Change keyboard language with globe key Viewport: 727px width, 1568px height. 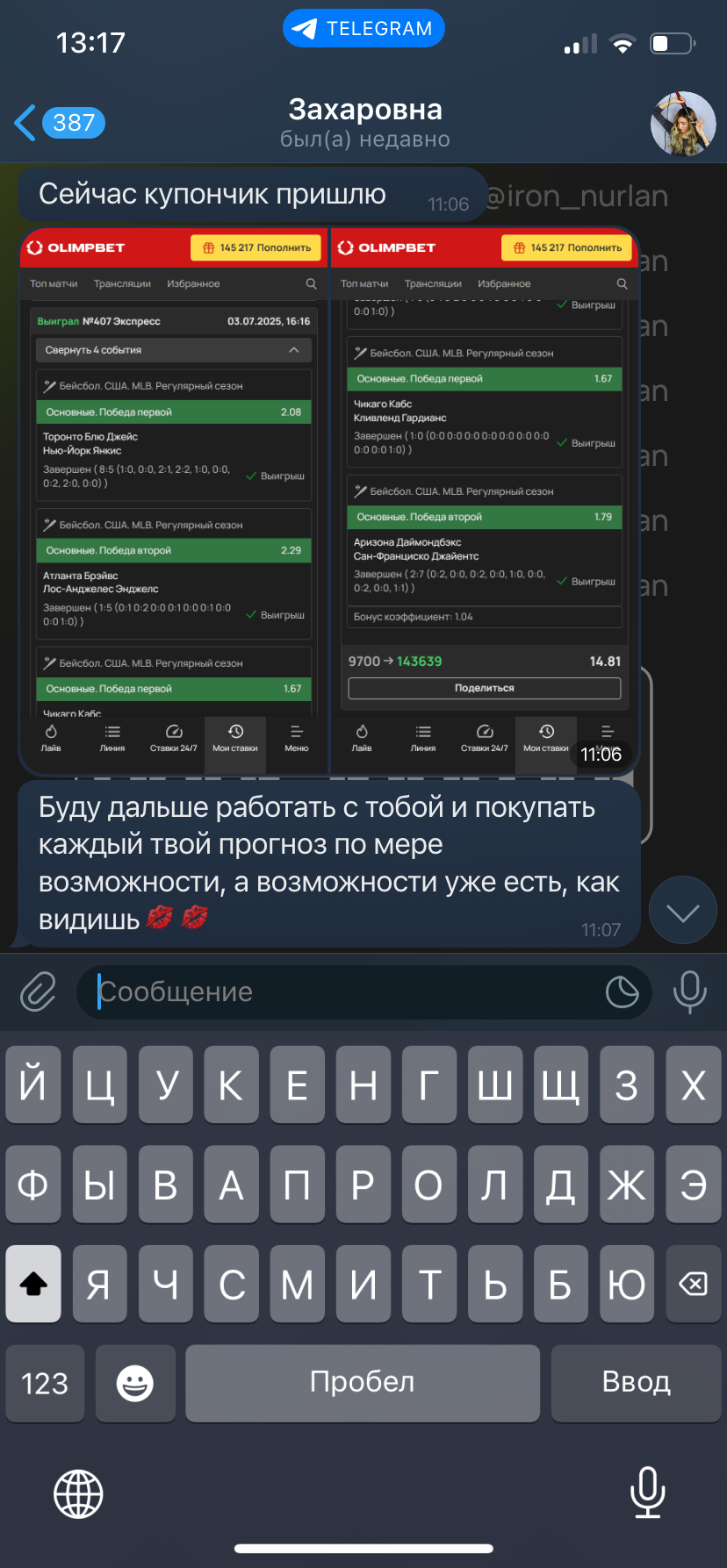[78, 1494]
